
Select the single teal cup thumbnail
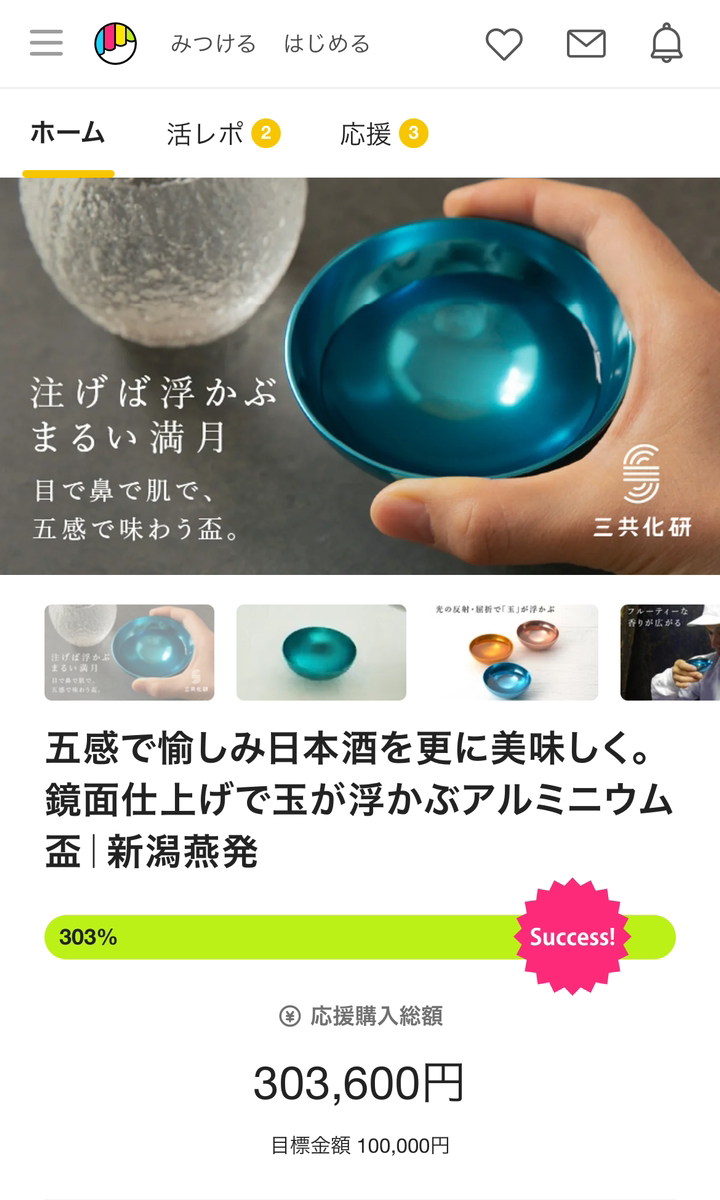[x=321, y=652]
